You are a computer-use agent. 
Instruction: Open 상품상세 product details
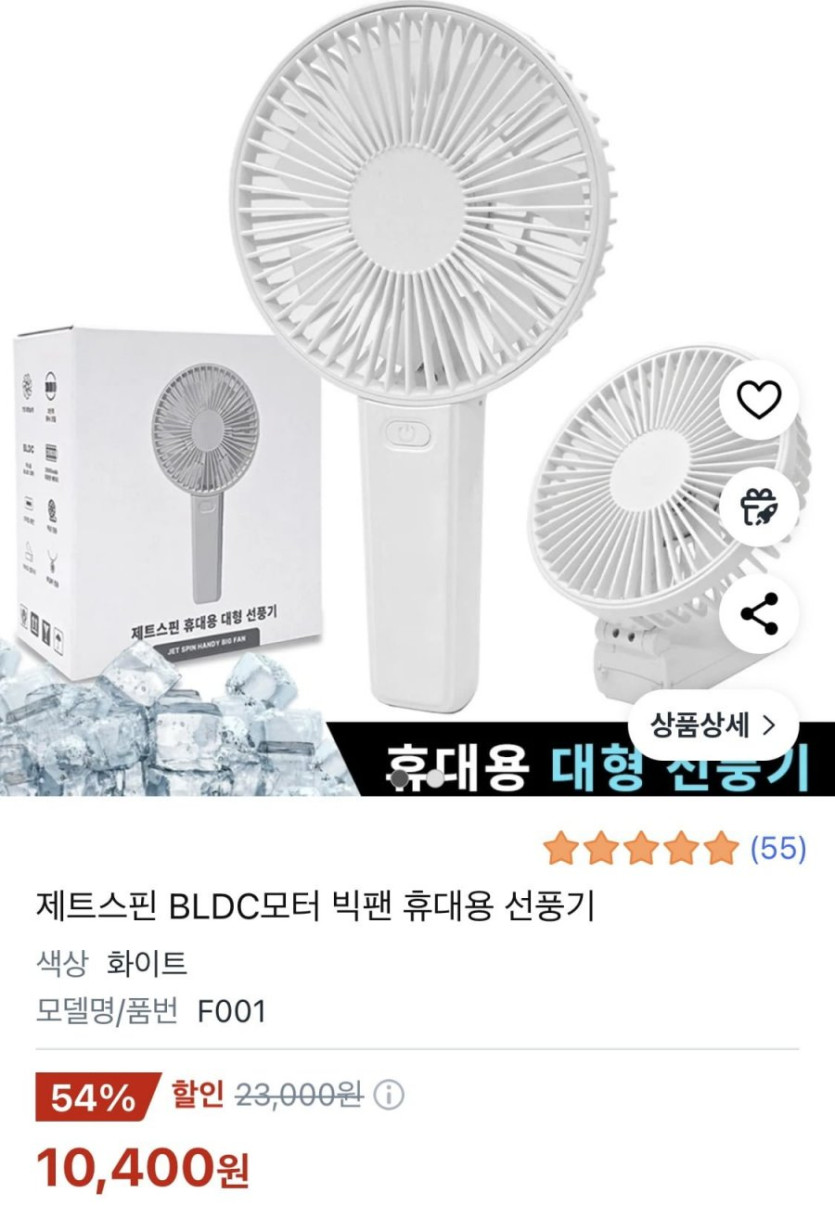(x=713, y=725)
